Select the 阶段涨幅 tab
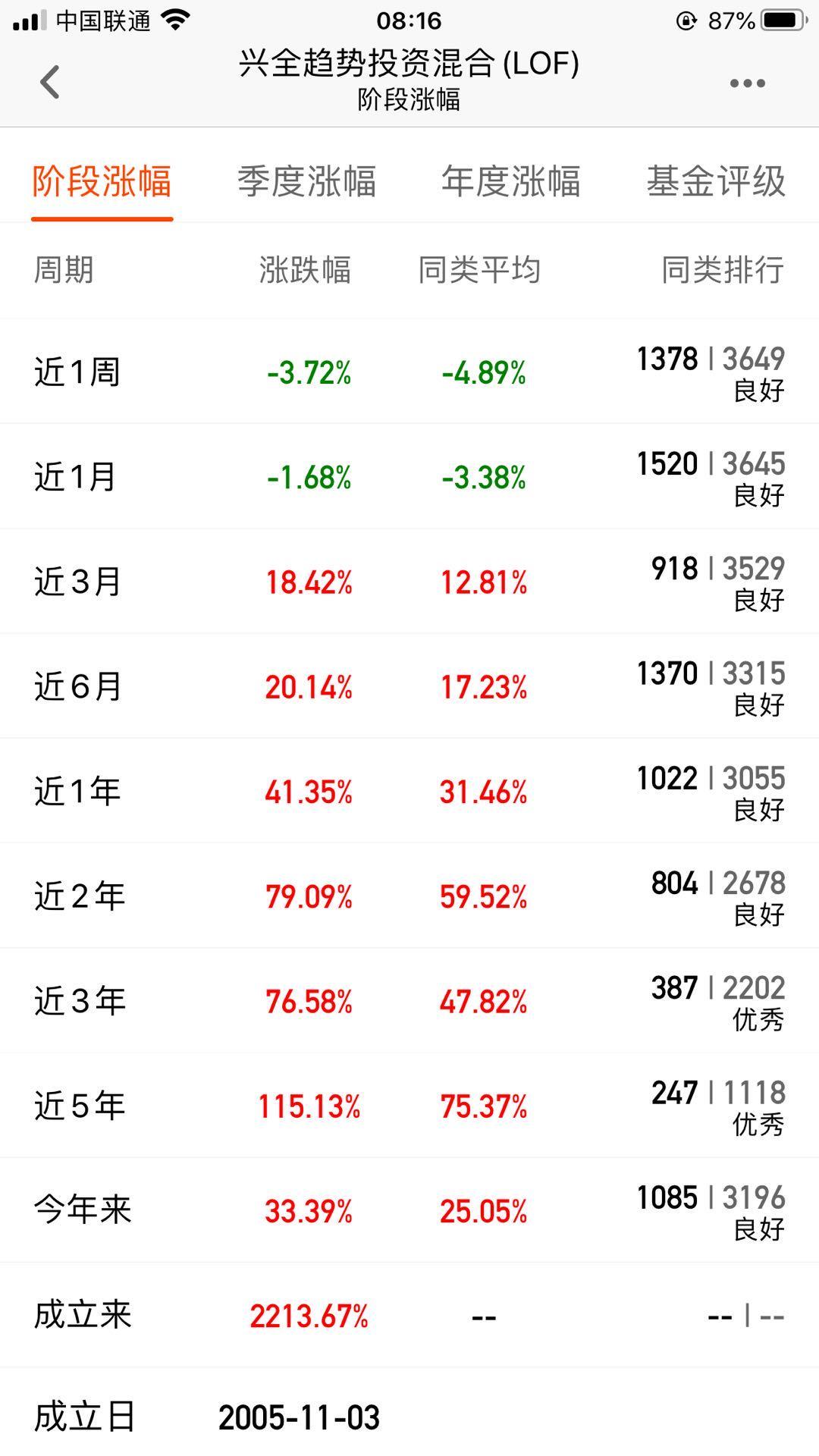Viewport: 819px width, 1456px height. [x=102, y=182]
